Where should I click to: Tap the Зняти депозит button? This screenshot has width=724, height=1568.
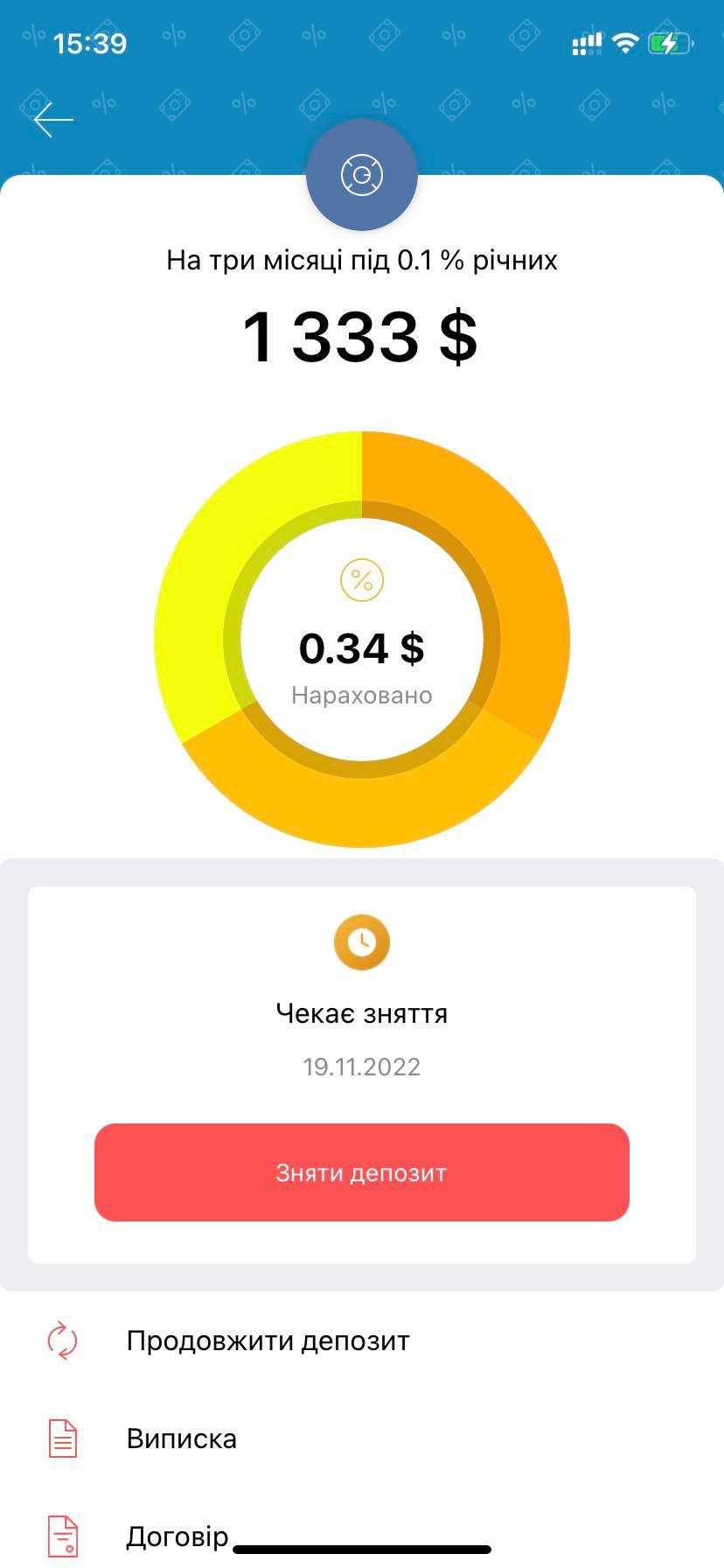coord(361,1172)
